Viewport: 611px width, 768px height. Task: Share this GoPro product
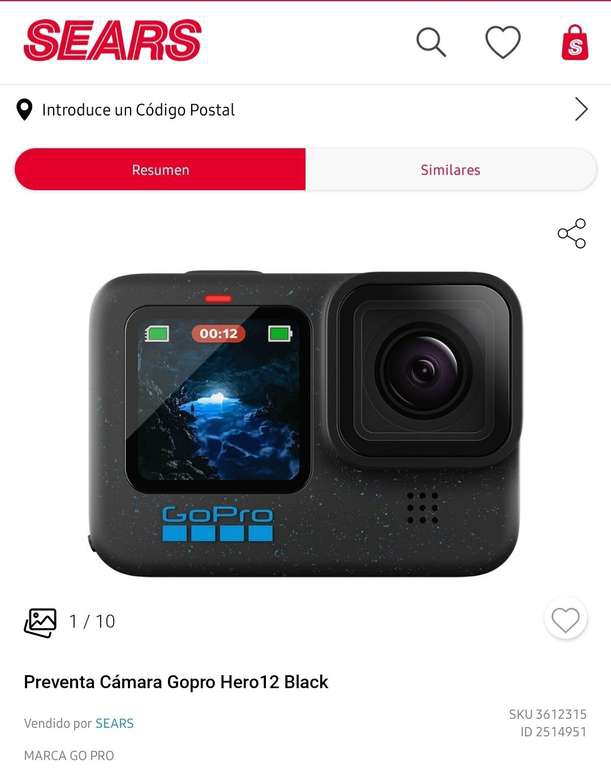pyautogui.click(x=572, y=234)
